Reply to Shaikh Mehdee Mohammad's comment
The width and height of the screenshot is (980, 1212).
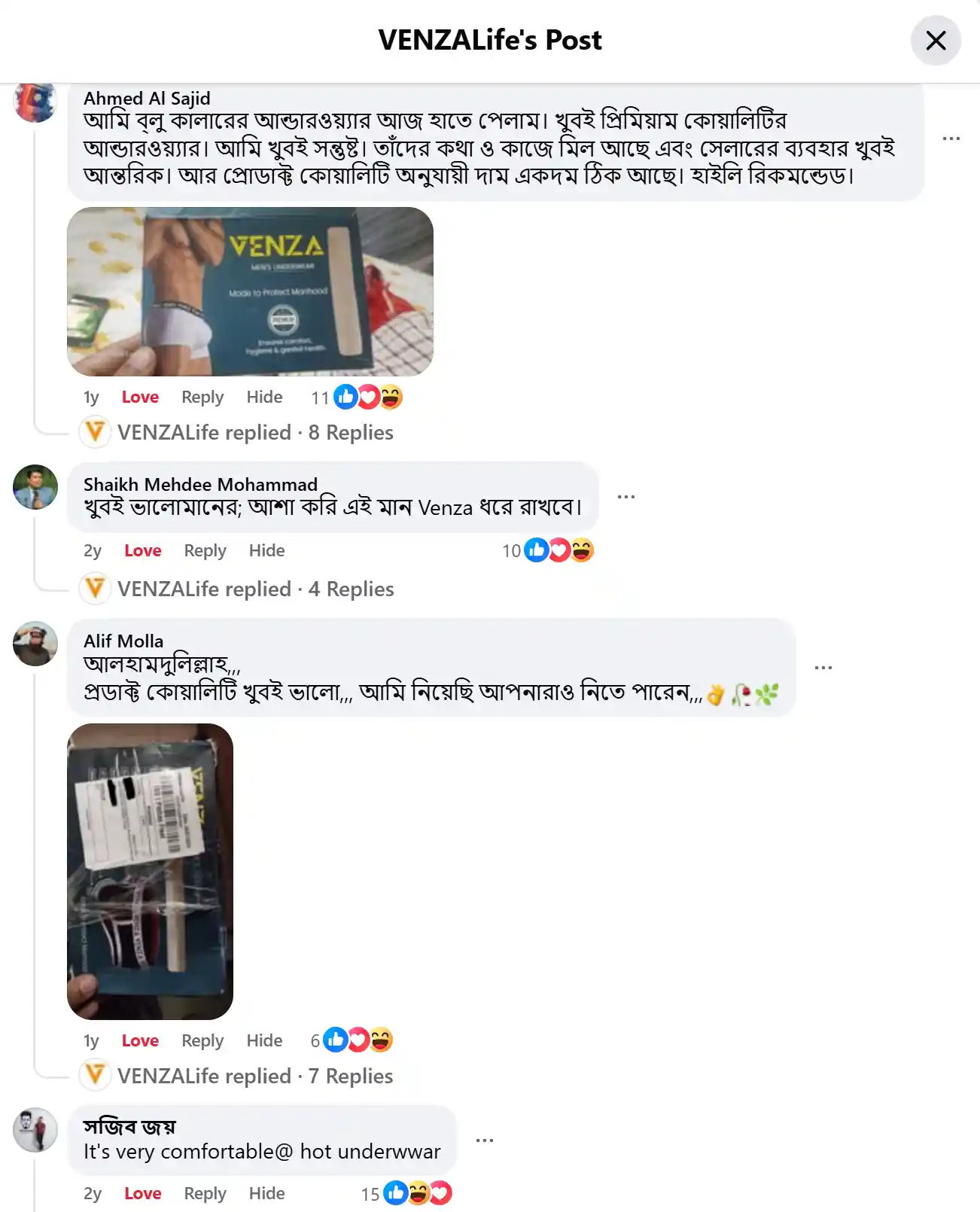205,550
